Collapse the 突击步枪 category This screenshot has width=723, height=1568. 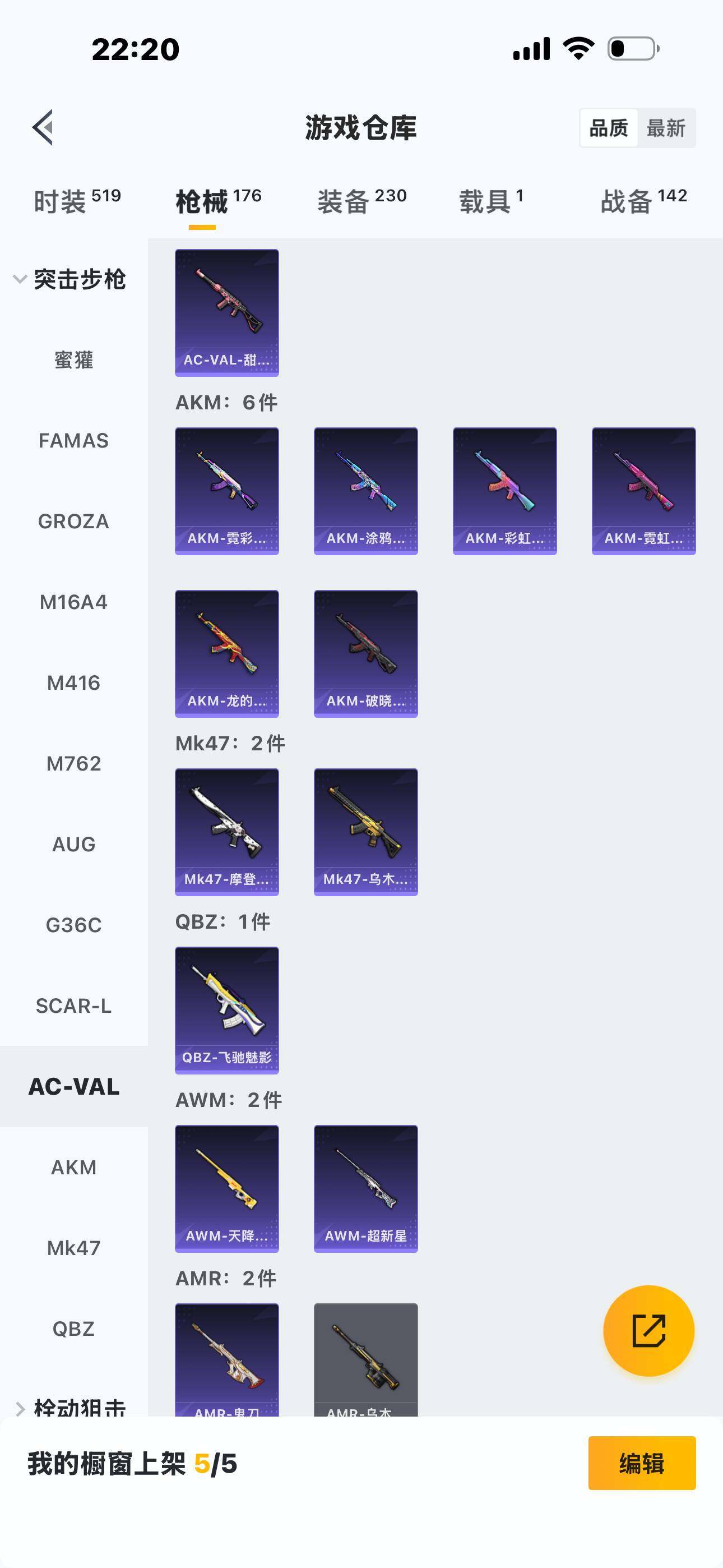[x=70, y=279]
